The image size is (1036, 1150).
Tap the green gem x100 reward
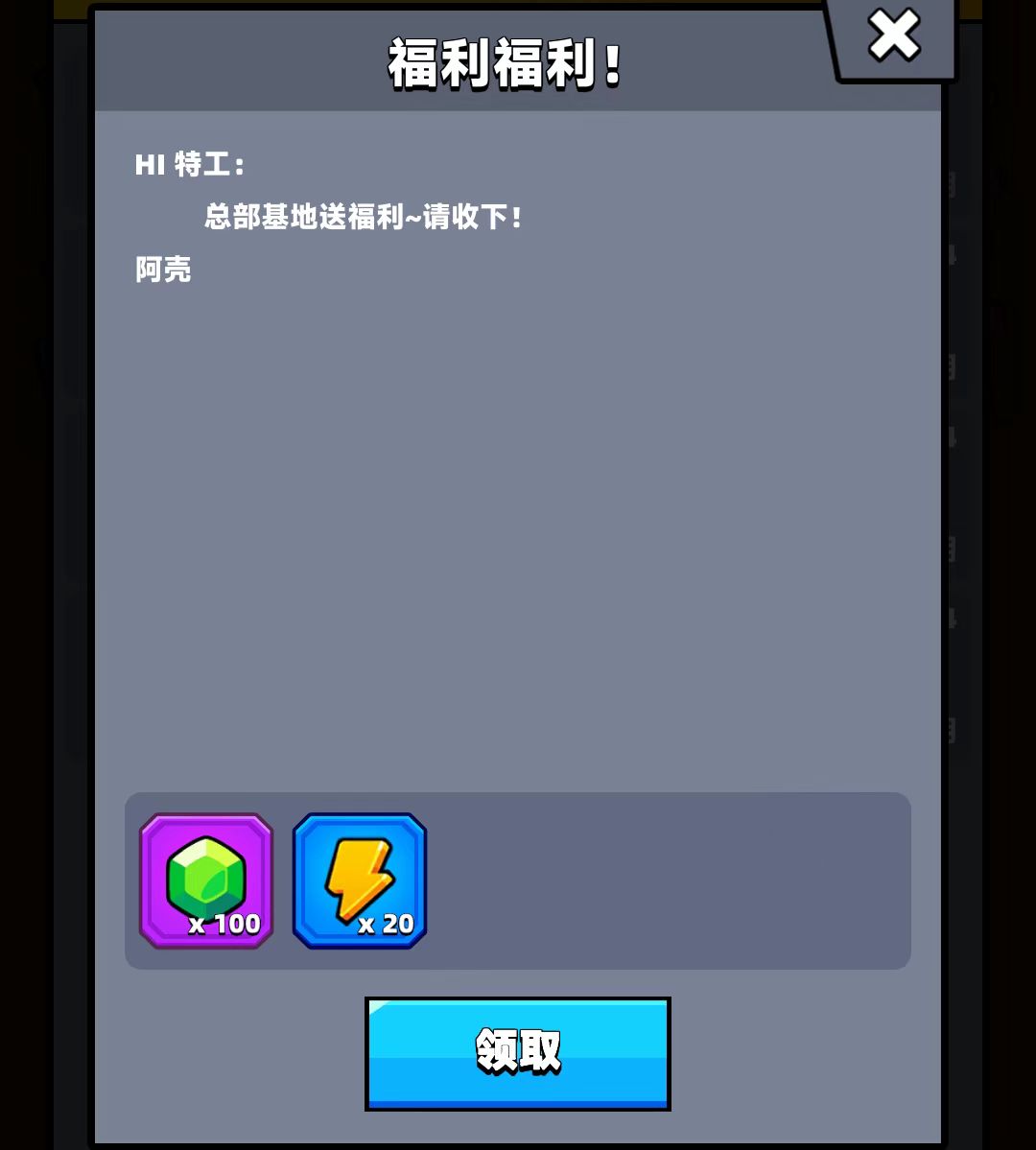[206, 880]
